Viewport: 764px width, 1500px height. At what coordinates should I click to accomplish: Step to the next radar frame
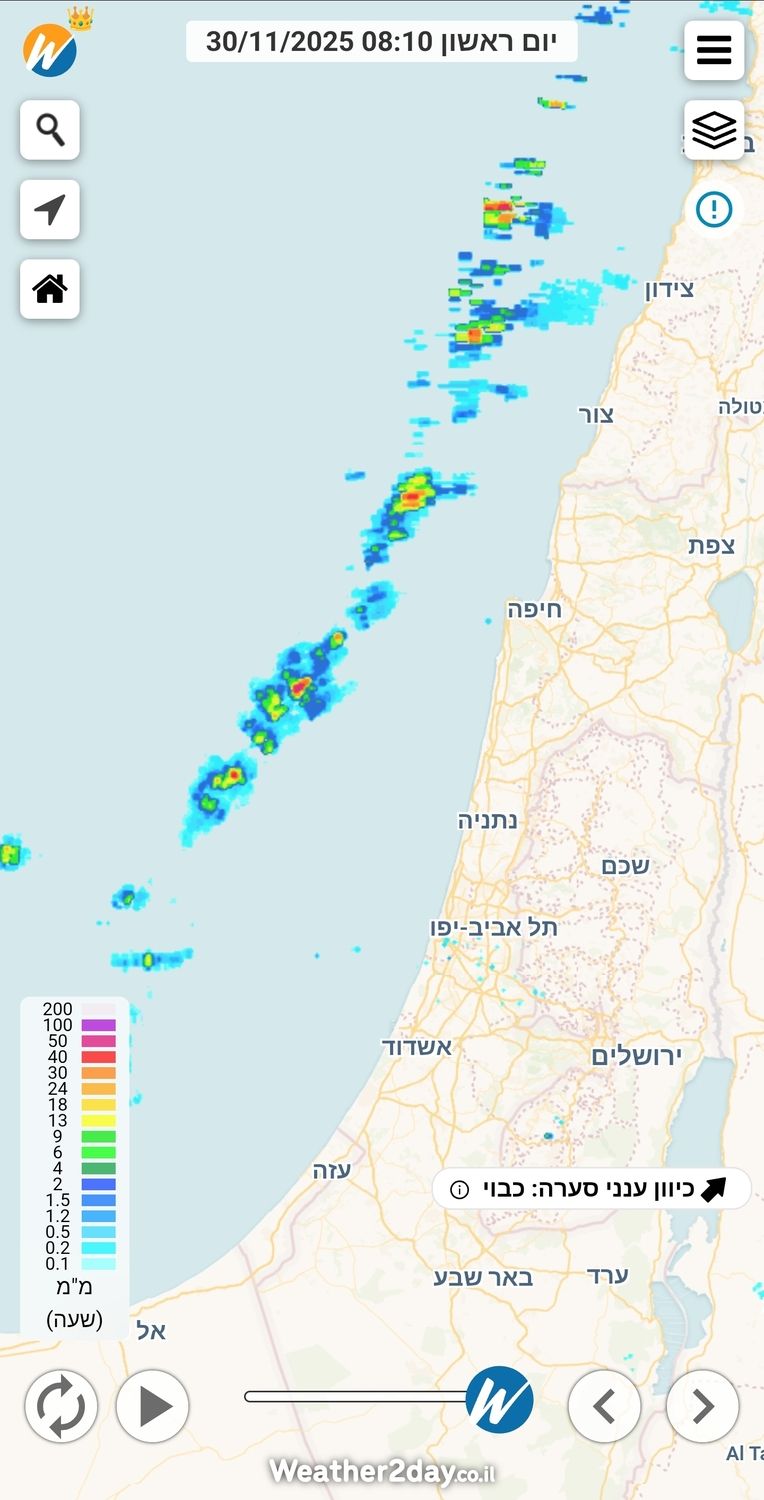point(702,1406)
